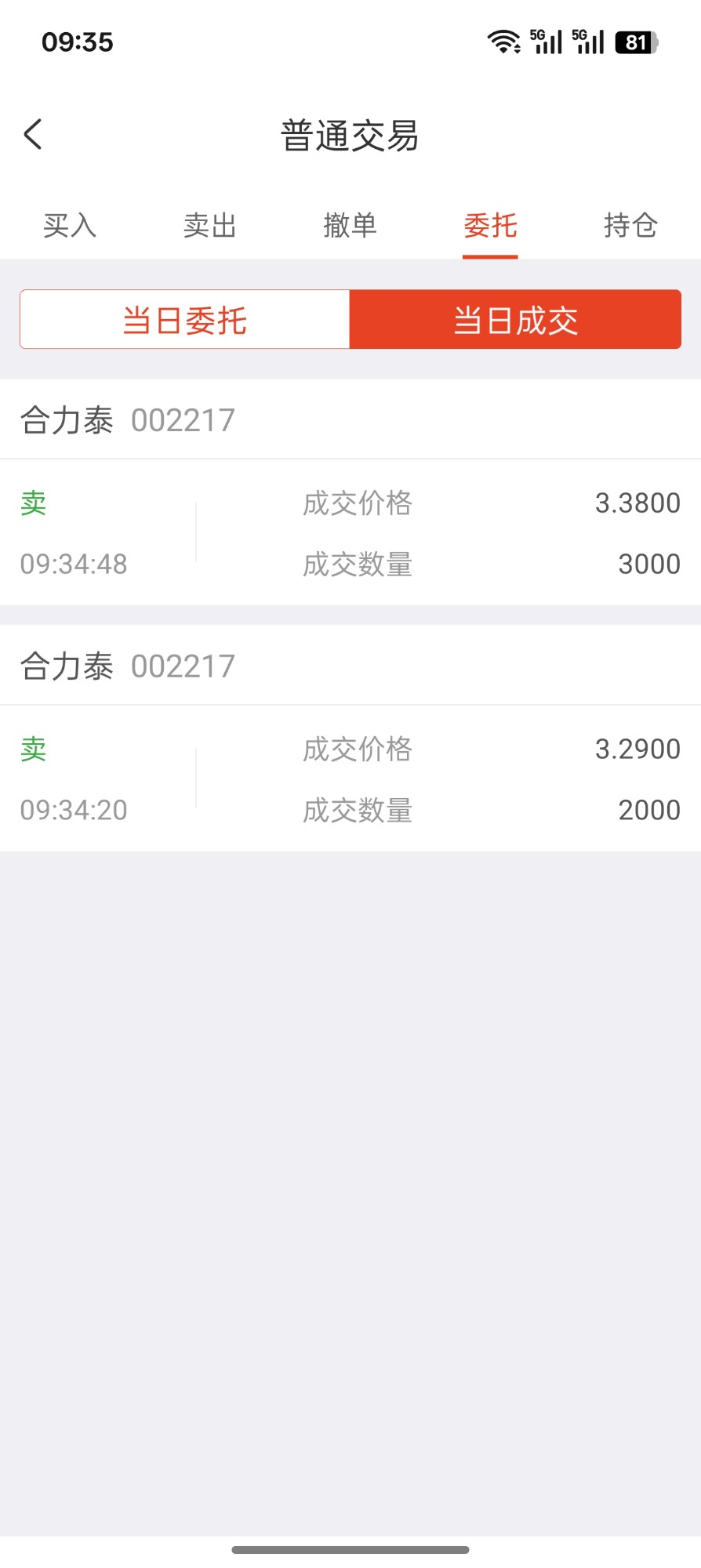Open the 合力泰 trade at 09:34:48
The image size is (701, 1568).
[350, 533]
